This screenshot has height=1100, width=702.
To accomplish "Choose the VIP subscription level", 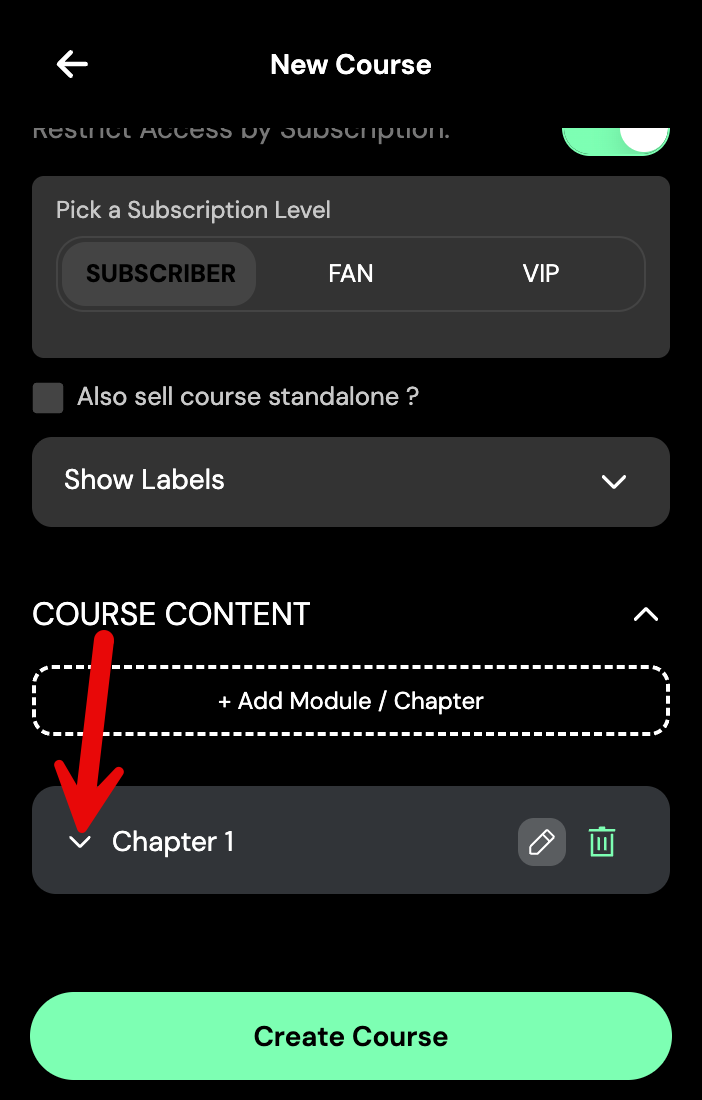I will [540, 274].
